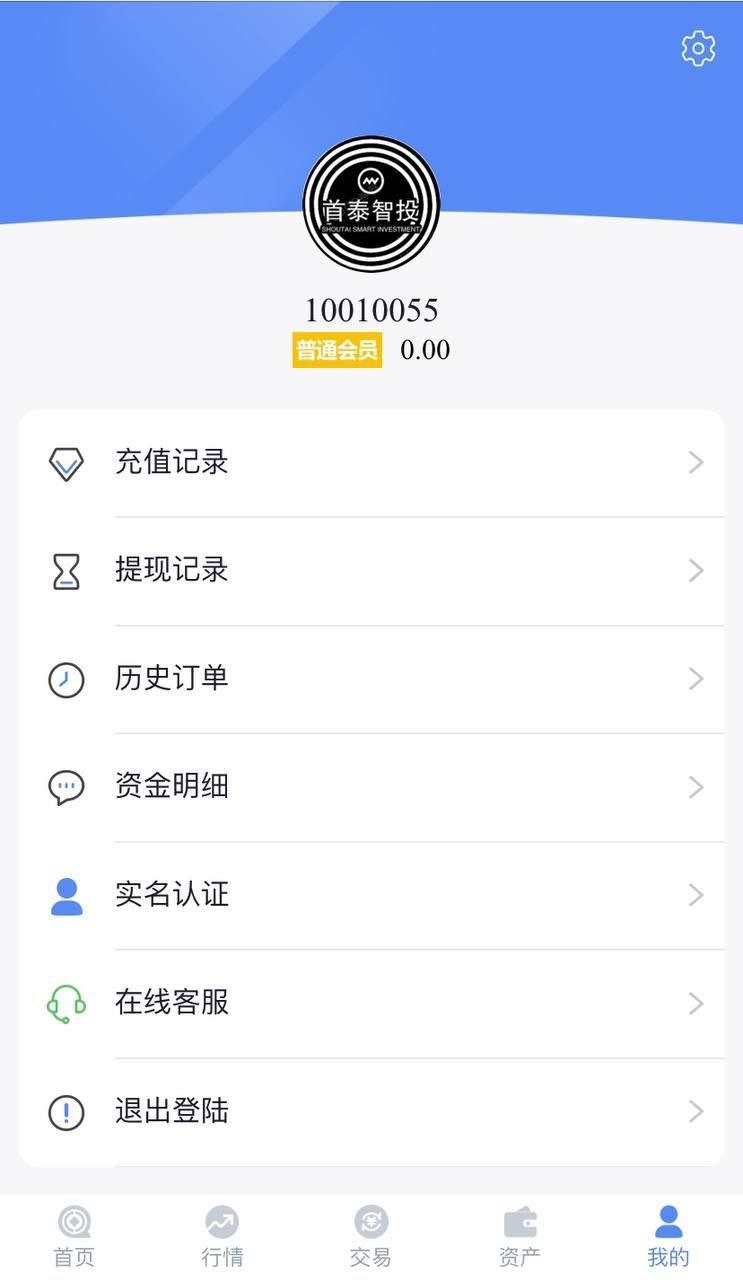
Task: Check 资金明细 fund details
Action: click(371, 787)
